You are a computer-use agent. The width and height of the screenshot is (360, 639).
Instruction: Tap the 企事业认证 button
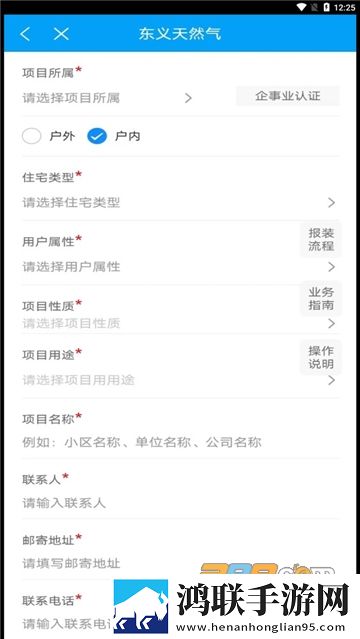coord(287,96)
